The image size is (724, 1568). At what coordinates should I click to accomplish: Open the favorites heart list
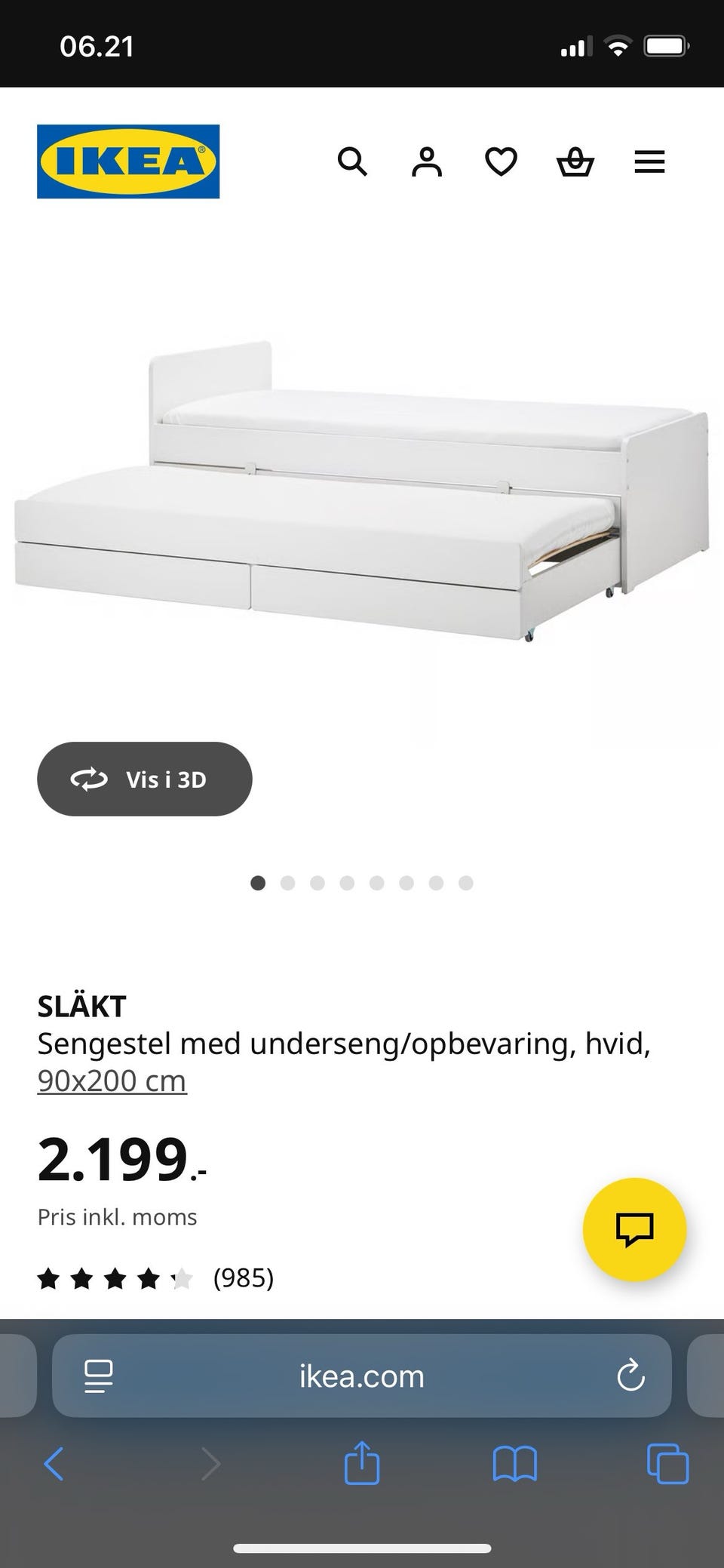[501, 161]
